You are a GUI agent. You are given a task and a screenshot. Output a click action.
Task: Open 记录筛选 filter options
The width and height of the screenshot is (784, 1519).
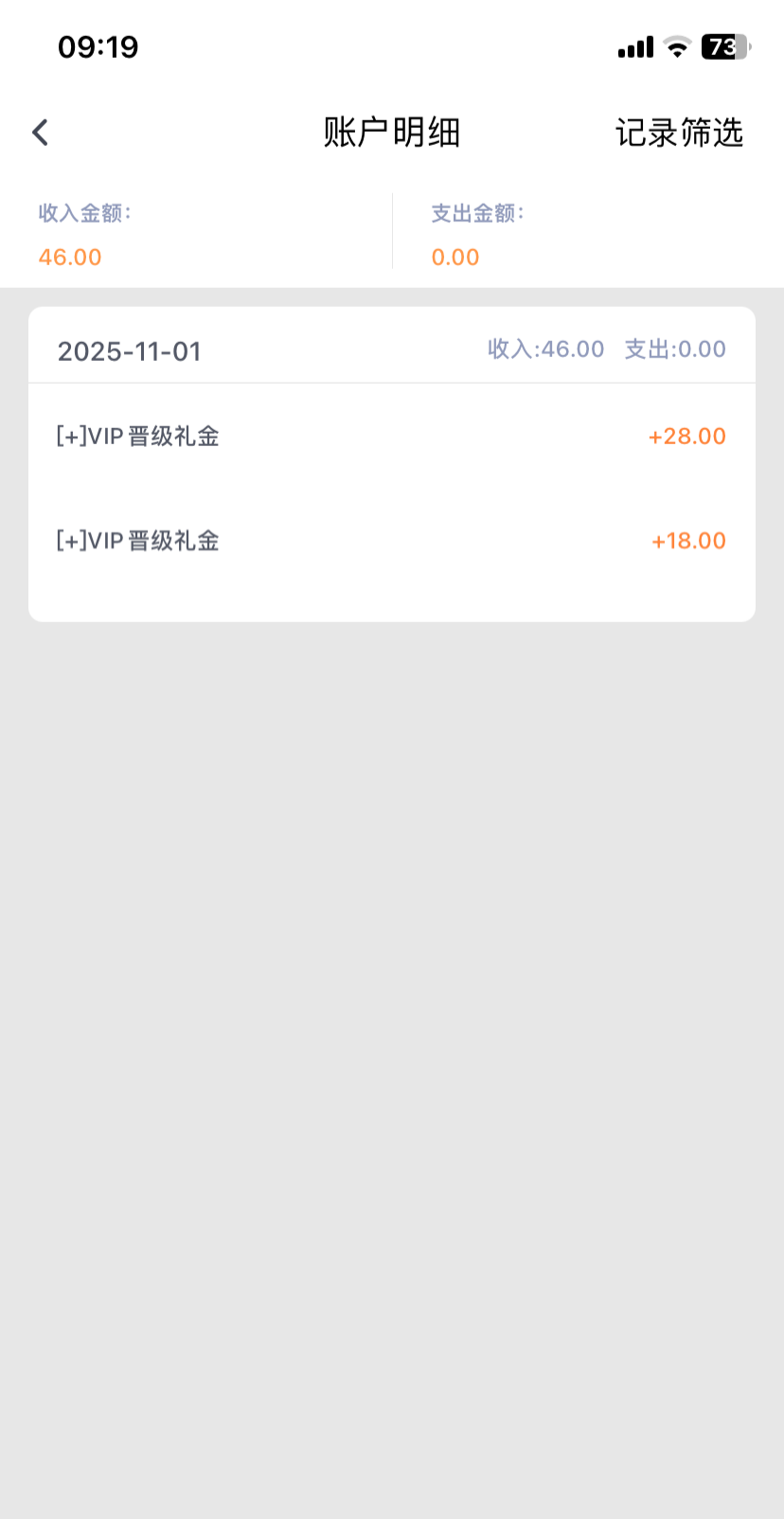click(x=679, y=133)
